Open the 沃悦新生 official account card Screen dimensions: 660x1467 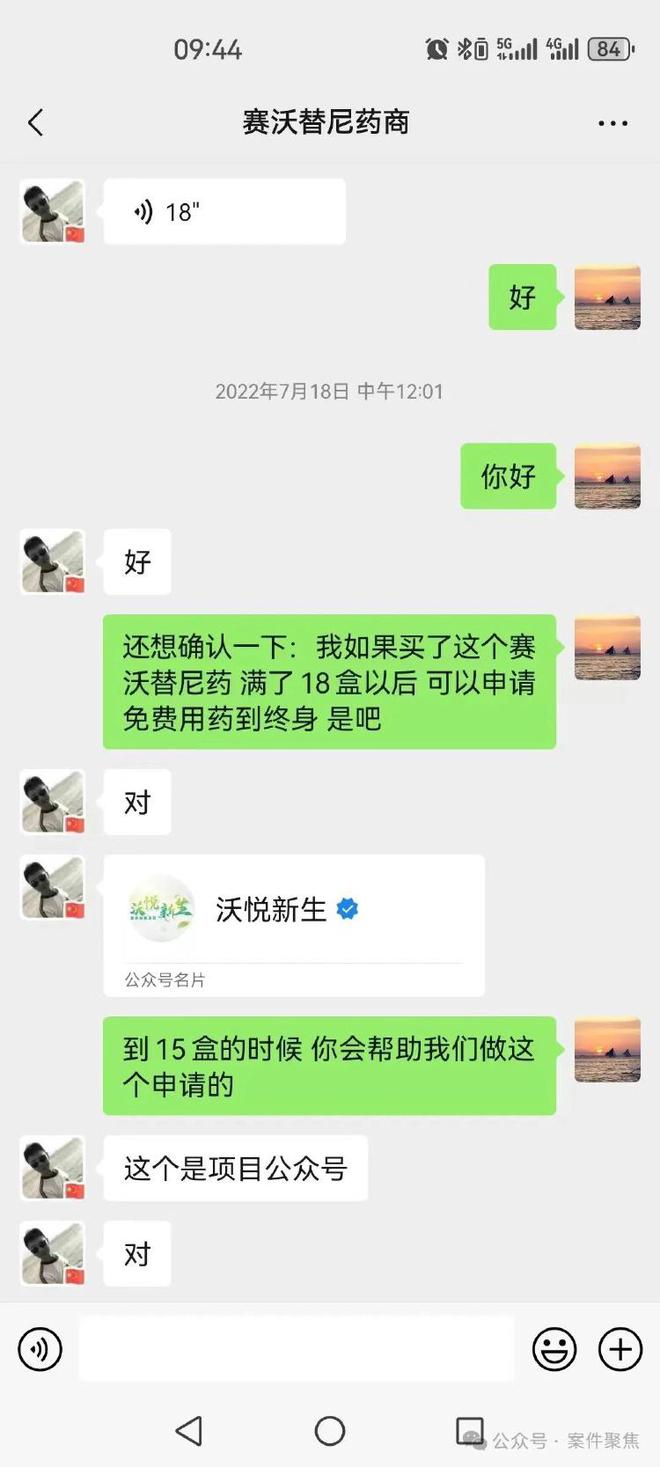pyautogui.click(x=294, y=924)
